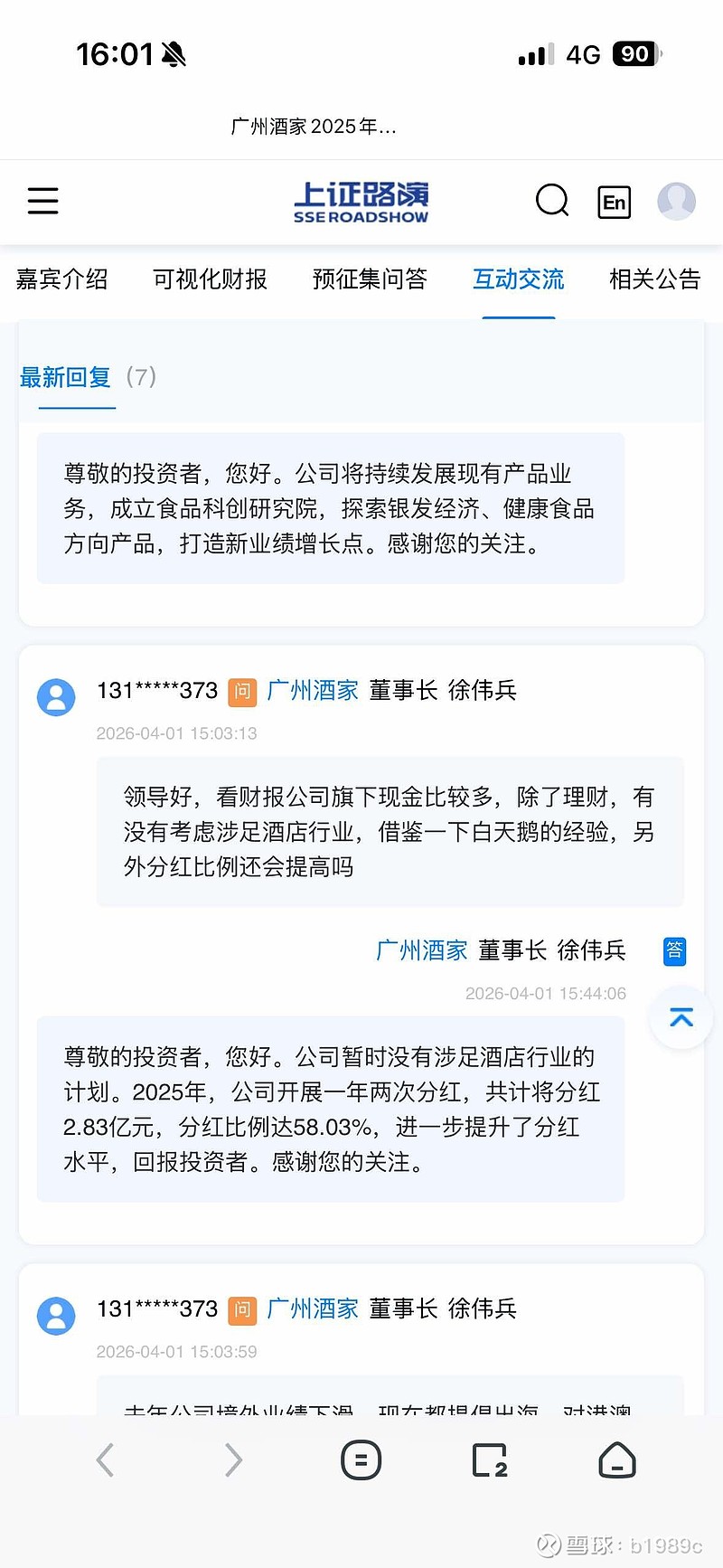Open browser menu at bottom center
The width and height of the screenshot is (723, 1568).
(361, 1459)
